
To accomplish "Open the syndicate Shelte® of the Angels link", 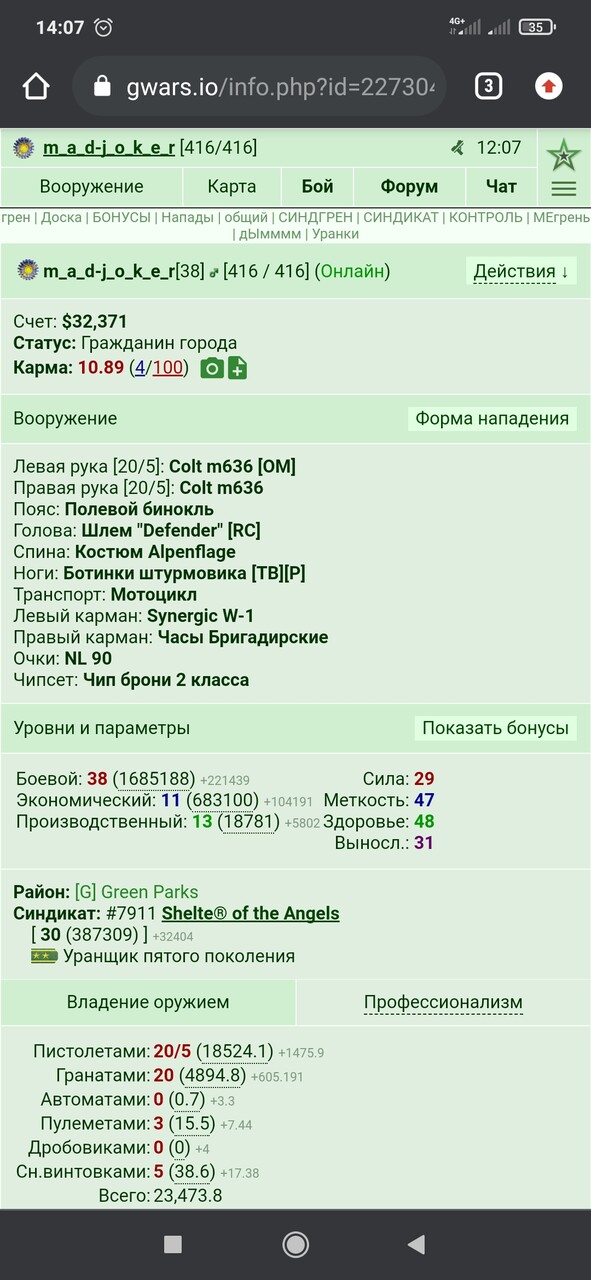I will pos(250,913).
